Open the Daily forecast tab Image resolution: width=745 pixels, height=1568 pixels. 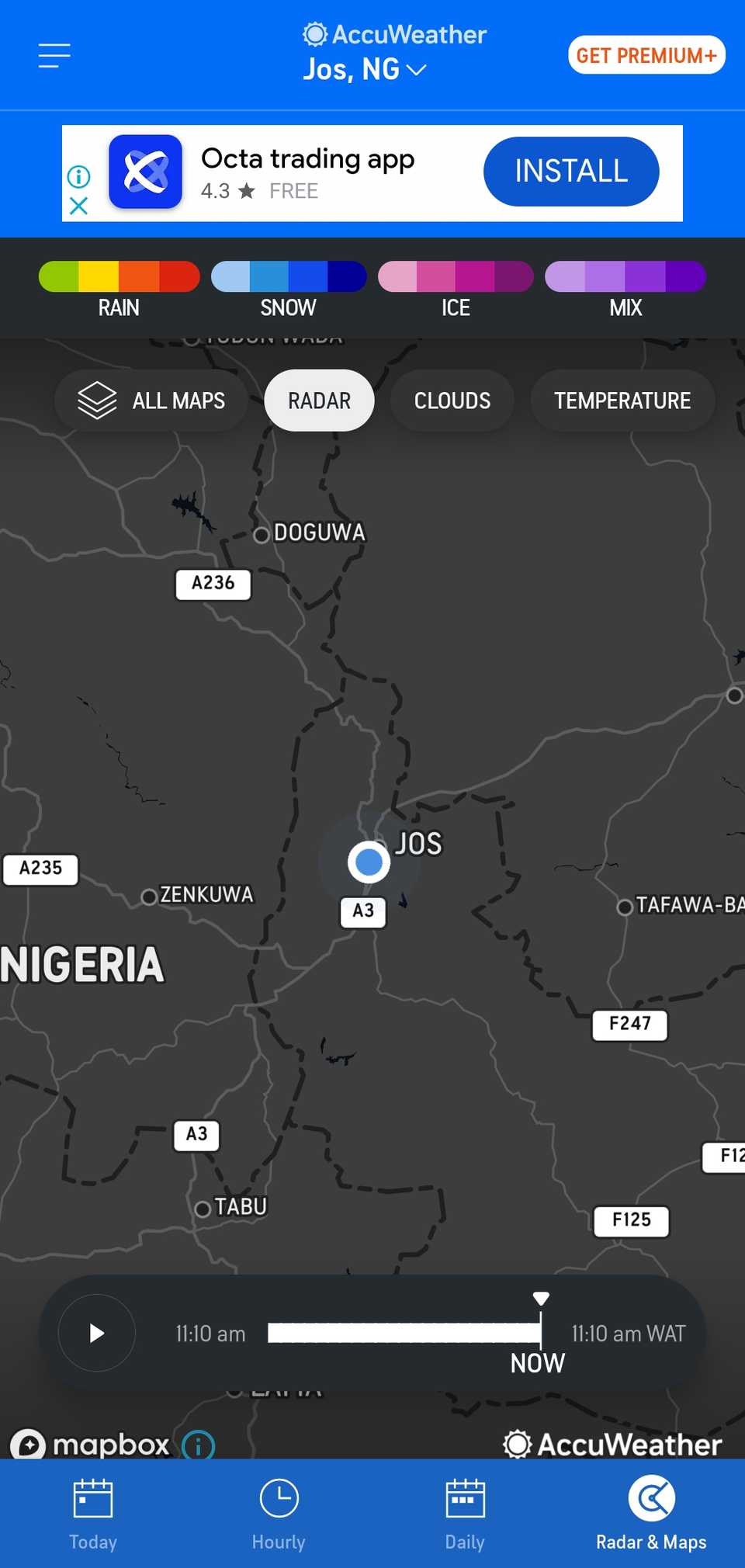(465, 1514)
